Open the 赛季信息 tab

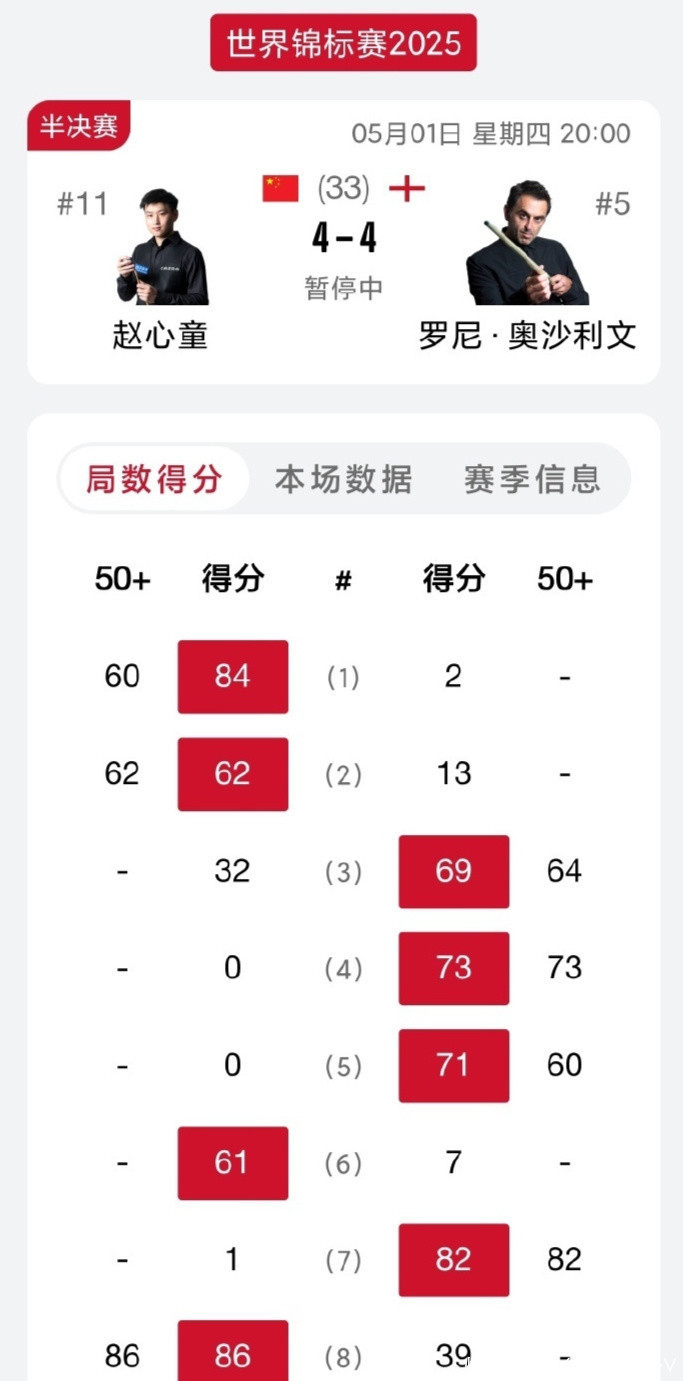(532, 479)
